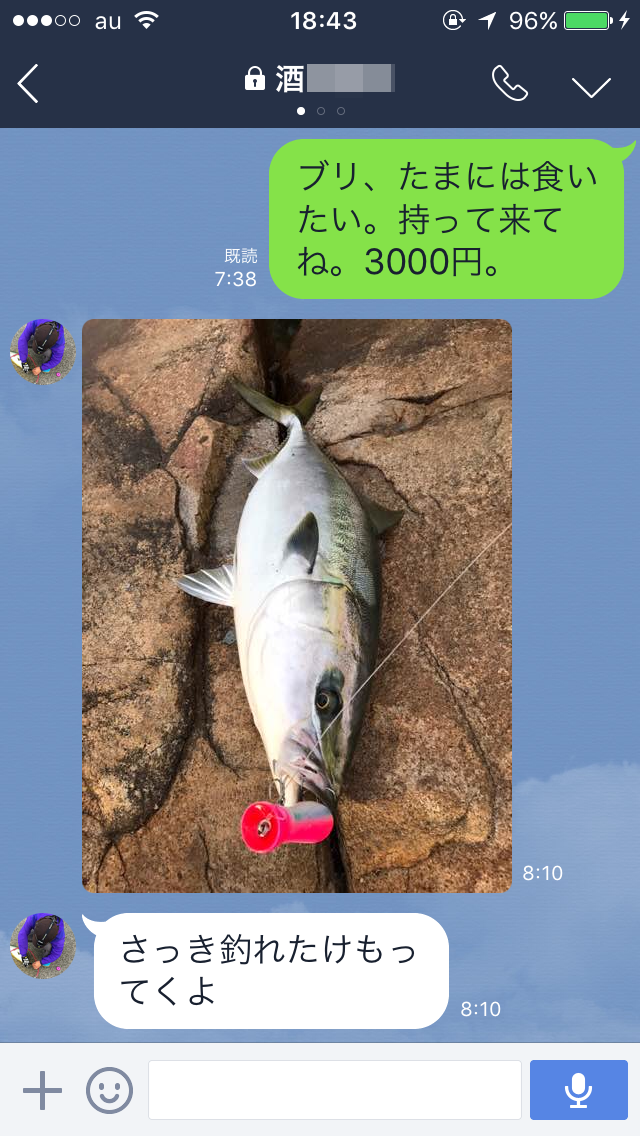Image resolution: width=640 pixels, height=1136 pixels.
Task: Go back to the chat list
Action: tap(28, 83)
